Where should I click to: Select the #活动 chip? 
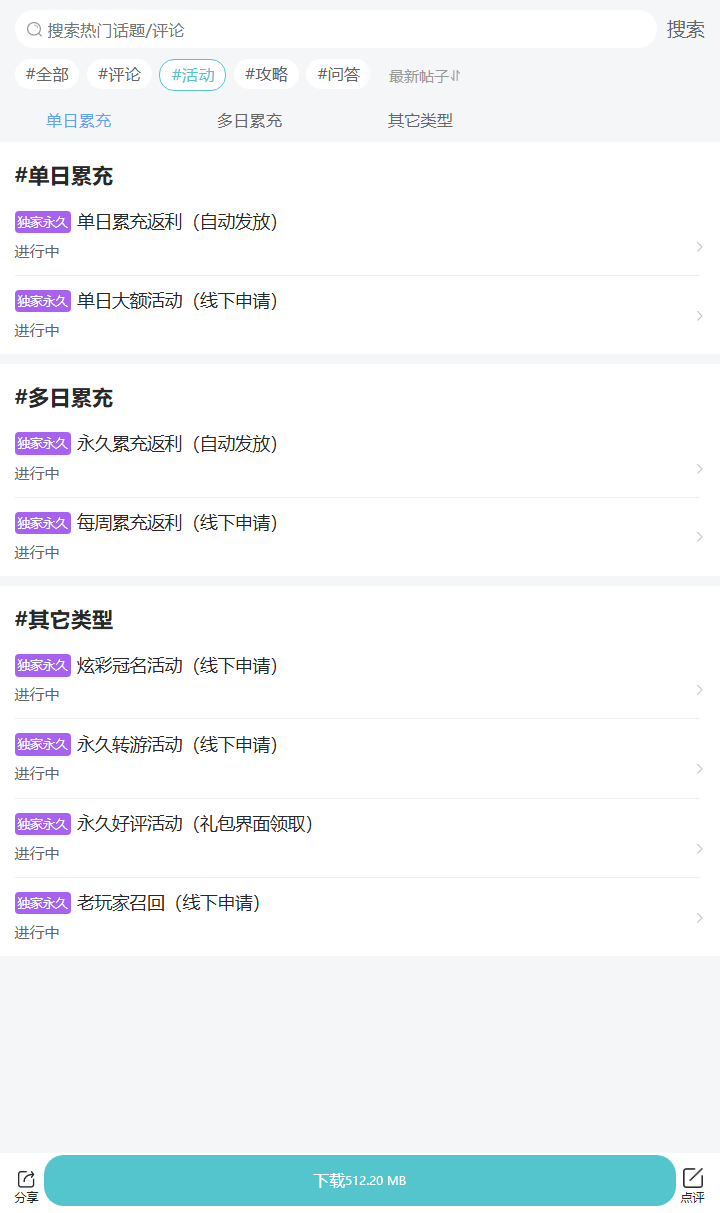click(192, 75)
